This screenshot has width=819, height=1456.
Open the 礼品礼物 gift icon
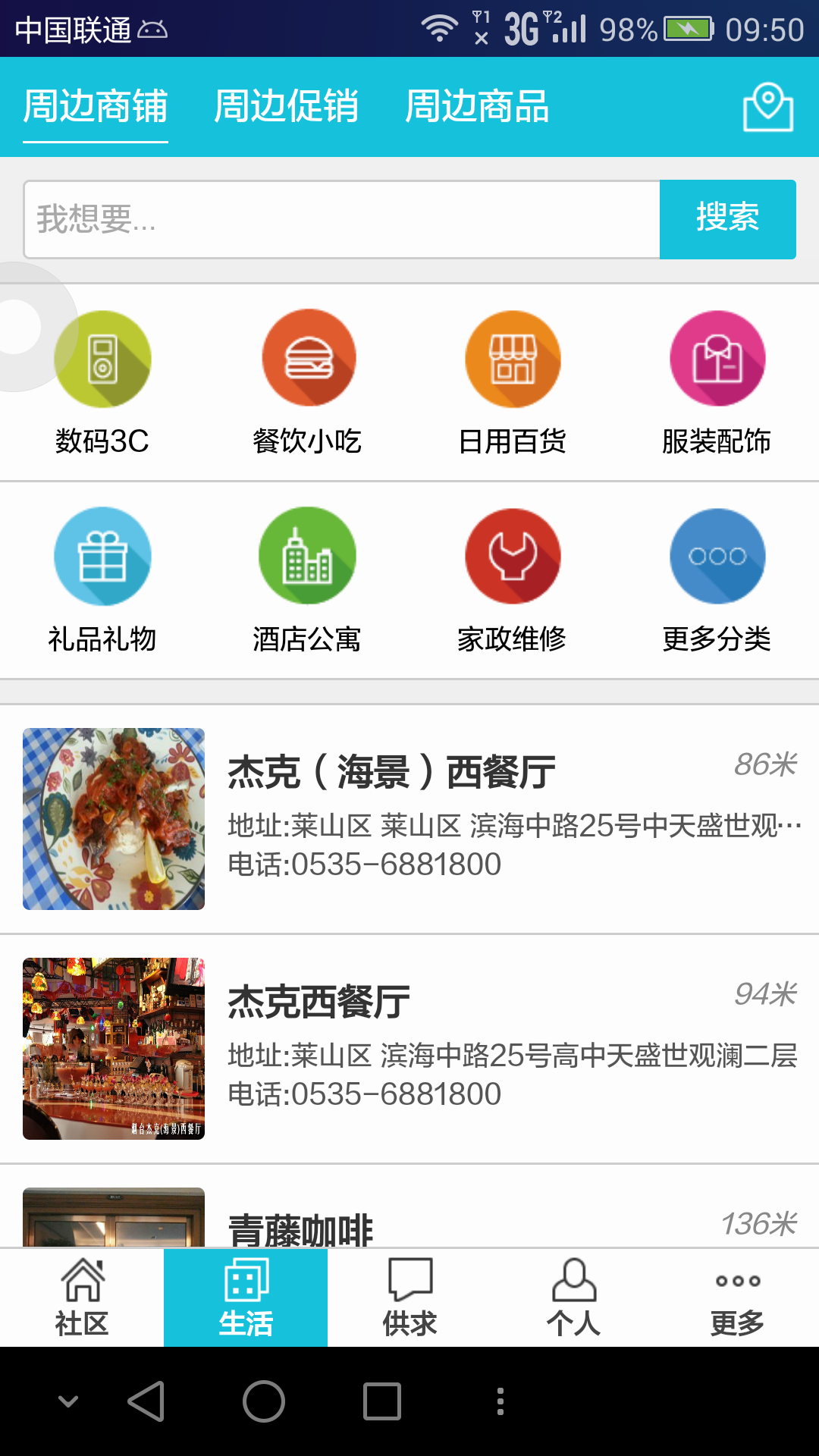pyautogui.click(x=102, y=556)
